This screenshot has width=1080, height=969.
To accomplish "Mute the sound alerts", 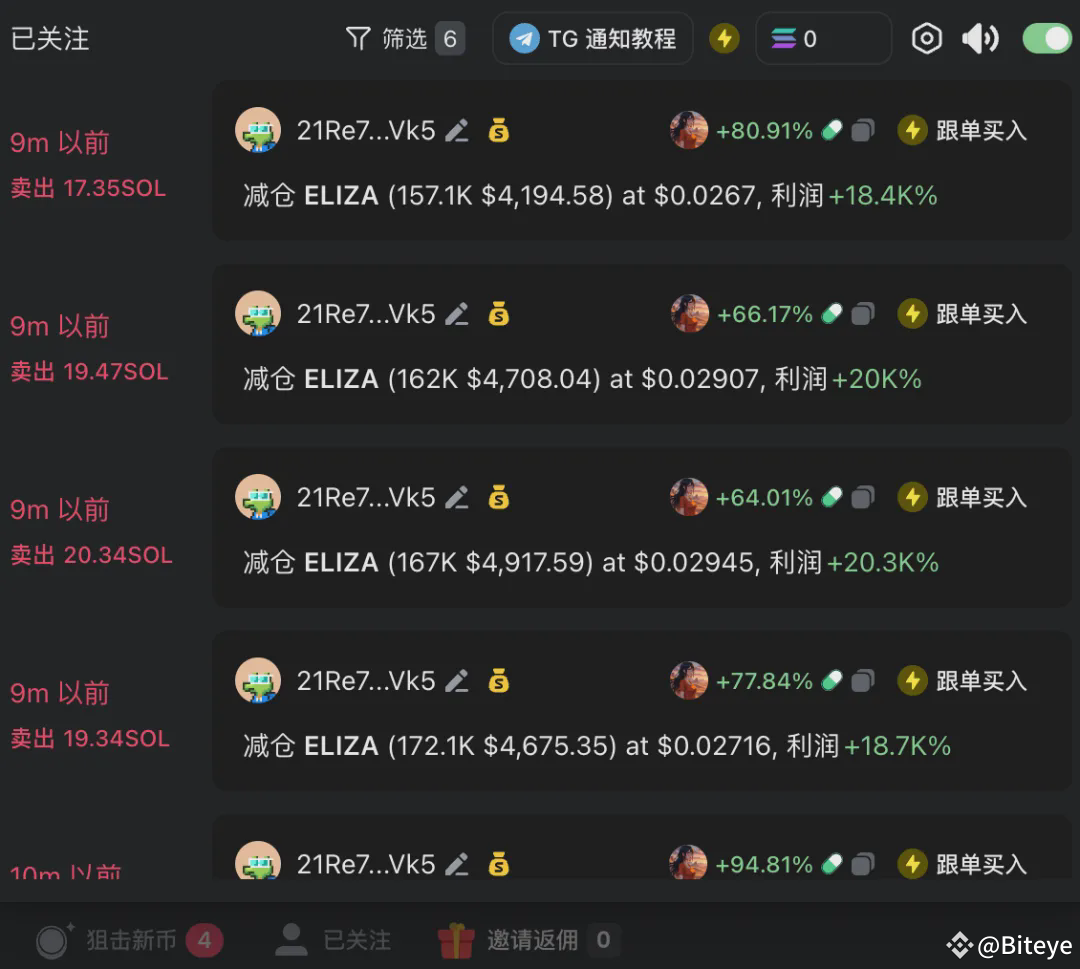I will [979, 39].
